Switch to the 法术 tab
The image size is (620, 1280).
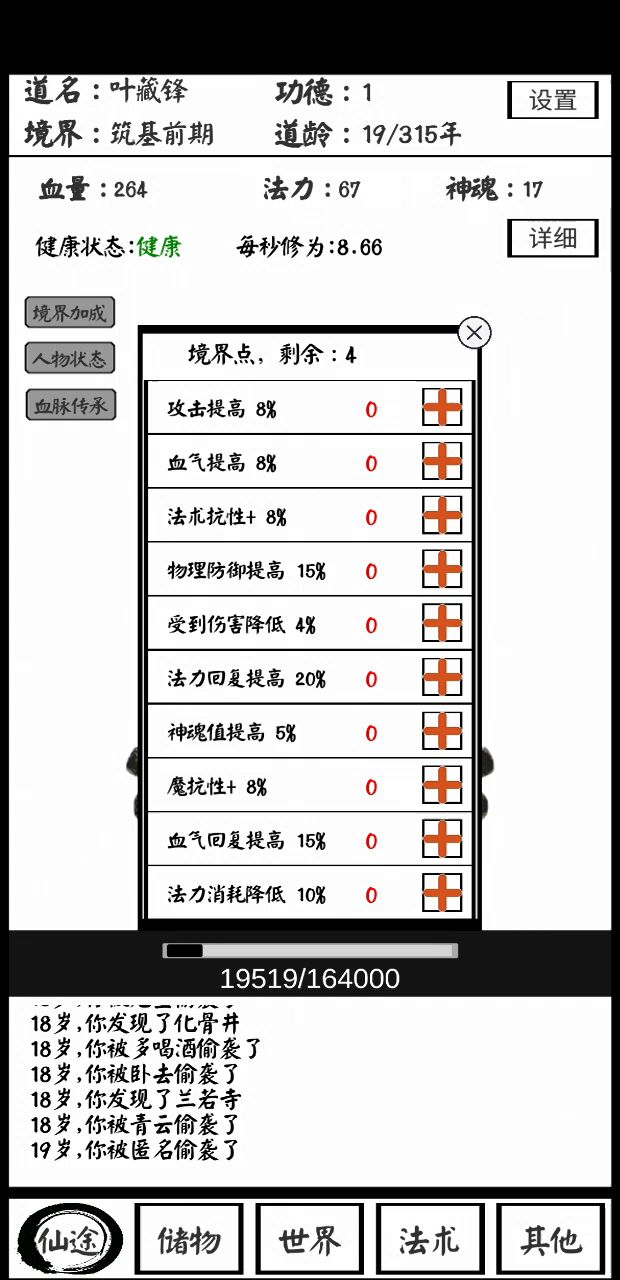(x=430, y=1240)
